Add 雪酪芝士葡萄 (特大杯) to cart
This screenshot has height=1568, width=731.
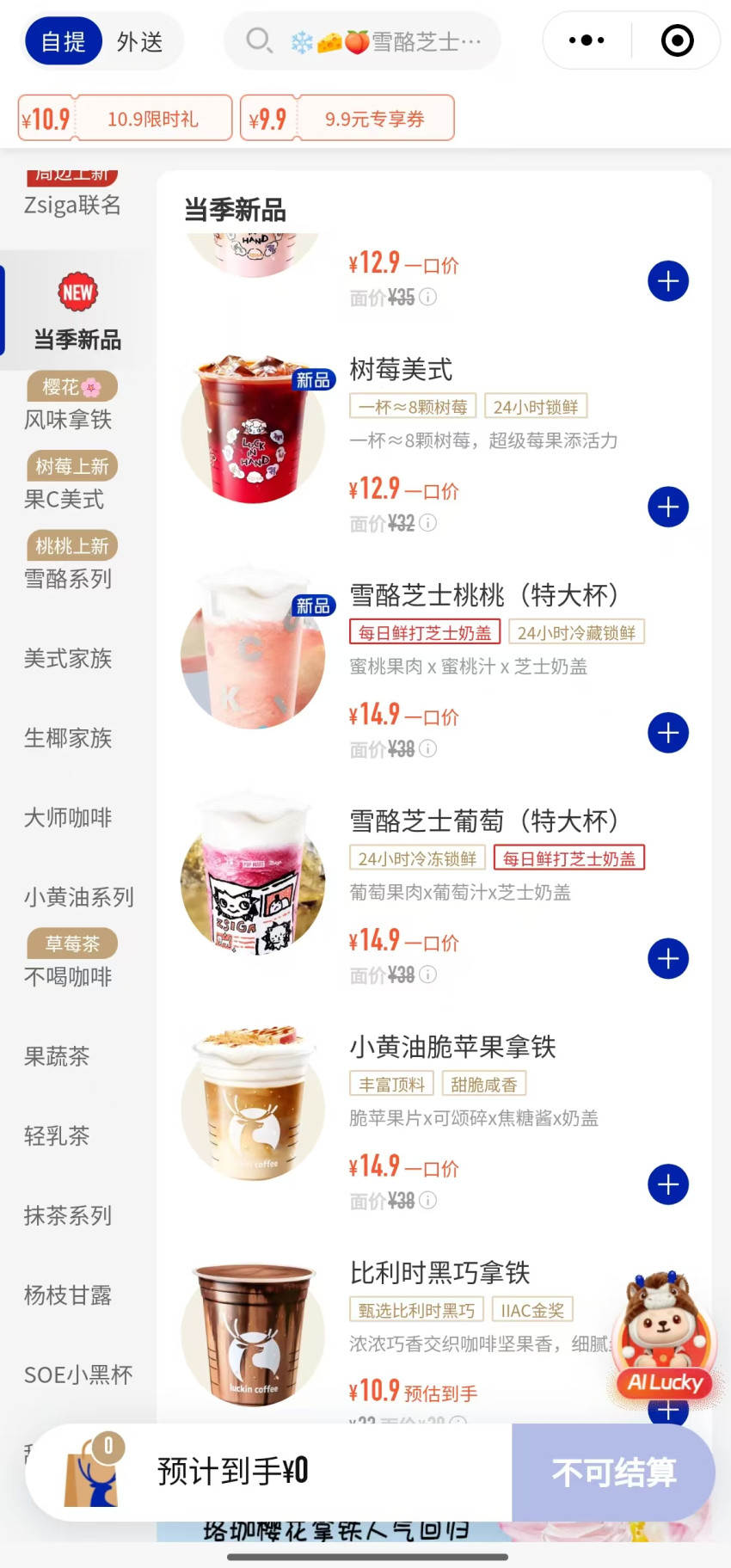click(668, 959)
